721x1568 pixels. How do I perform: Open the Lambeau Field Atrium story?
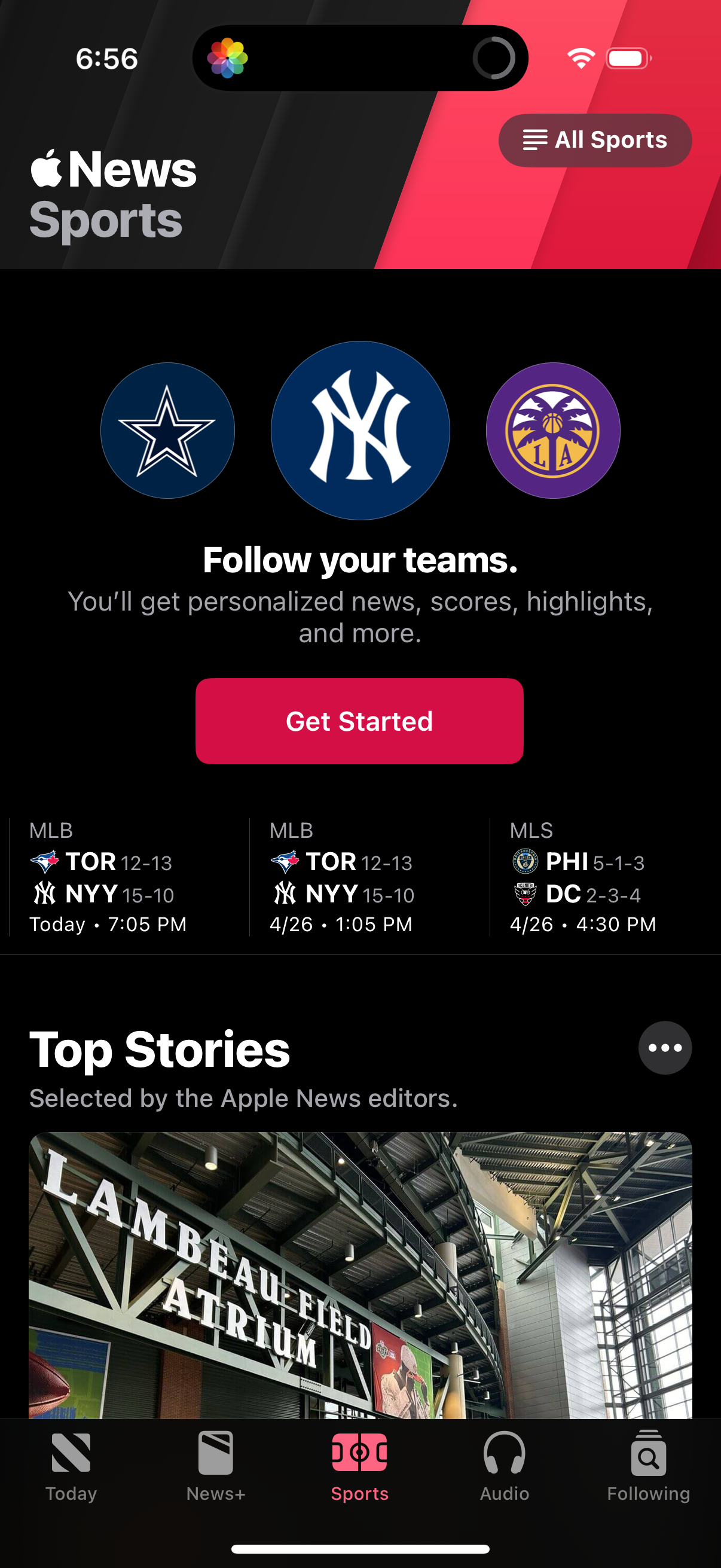click(360, 1279)
